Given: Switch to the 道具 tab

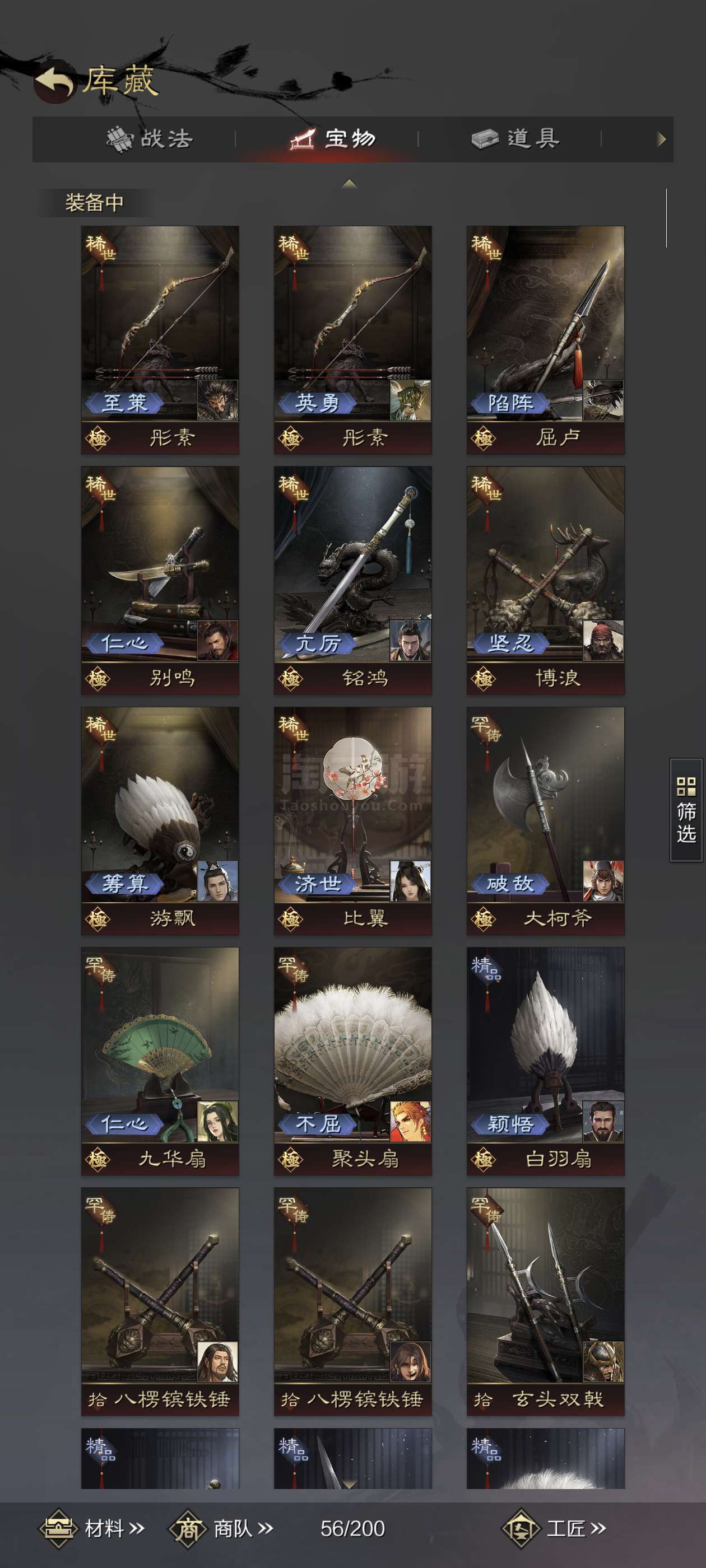Looking at the screenshot, I should tap(515, 139).
